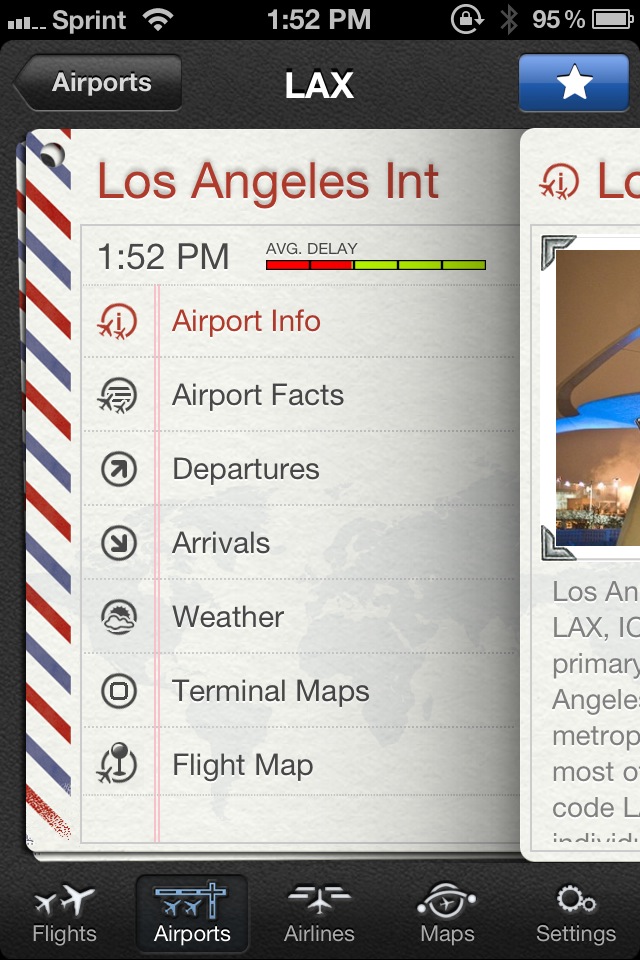Add LAX to favorites with the star
640x960 pixels.
coord(574,82)
